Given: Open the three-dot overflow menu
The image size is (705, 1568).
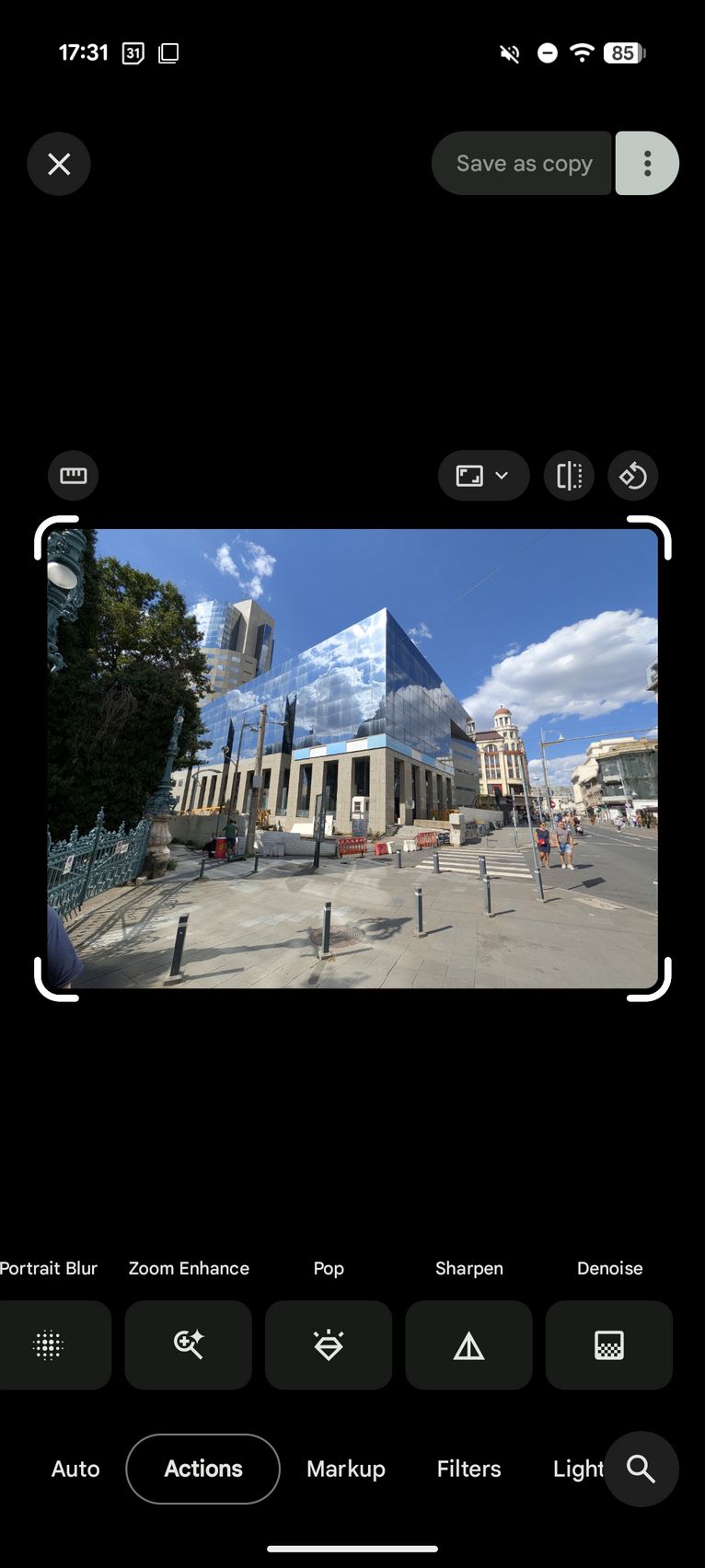Looking at the screenshot, I should (647, 164).
